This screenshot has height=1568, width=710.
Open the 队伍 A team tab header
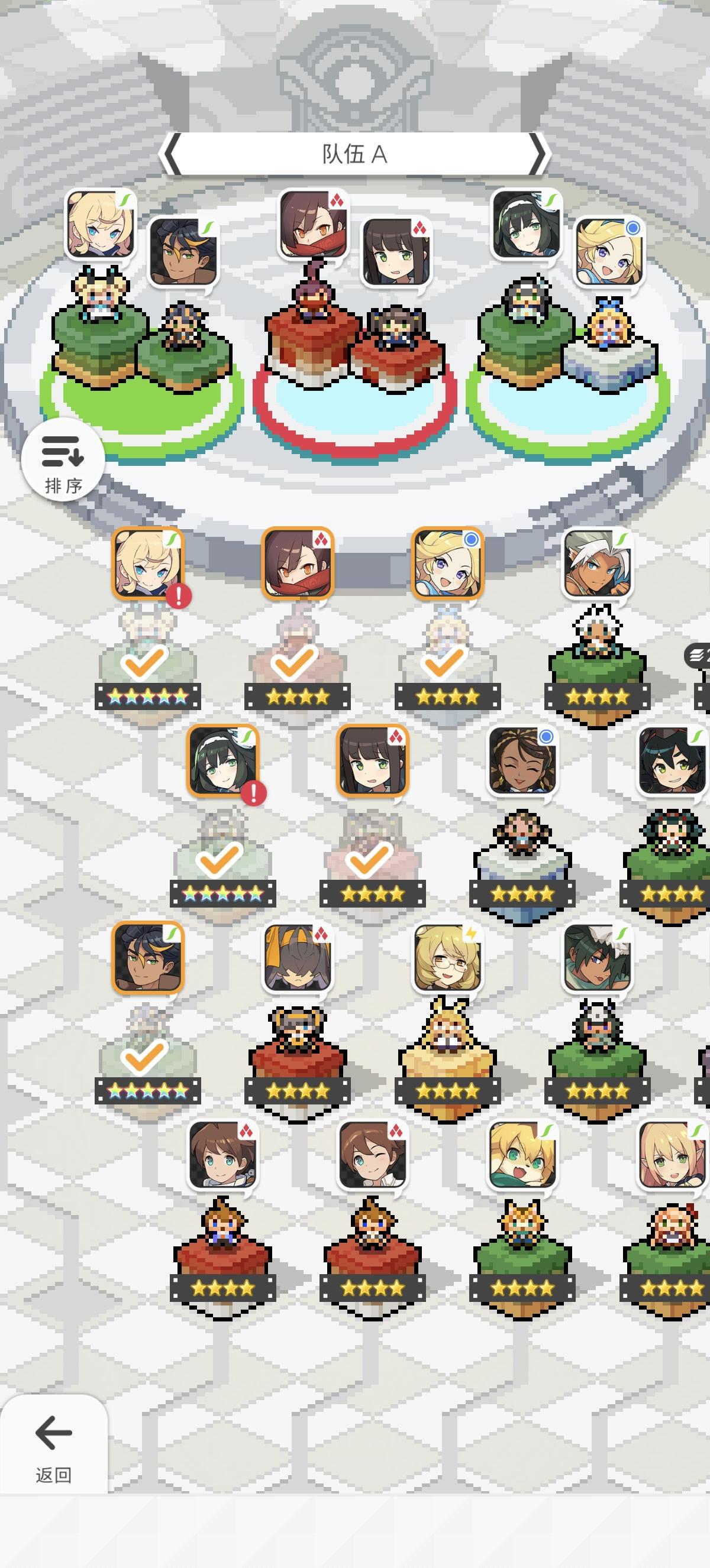355,153
